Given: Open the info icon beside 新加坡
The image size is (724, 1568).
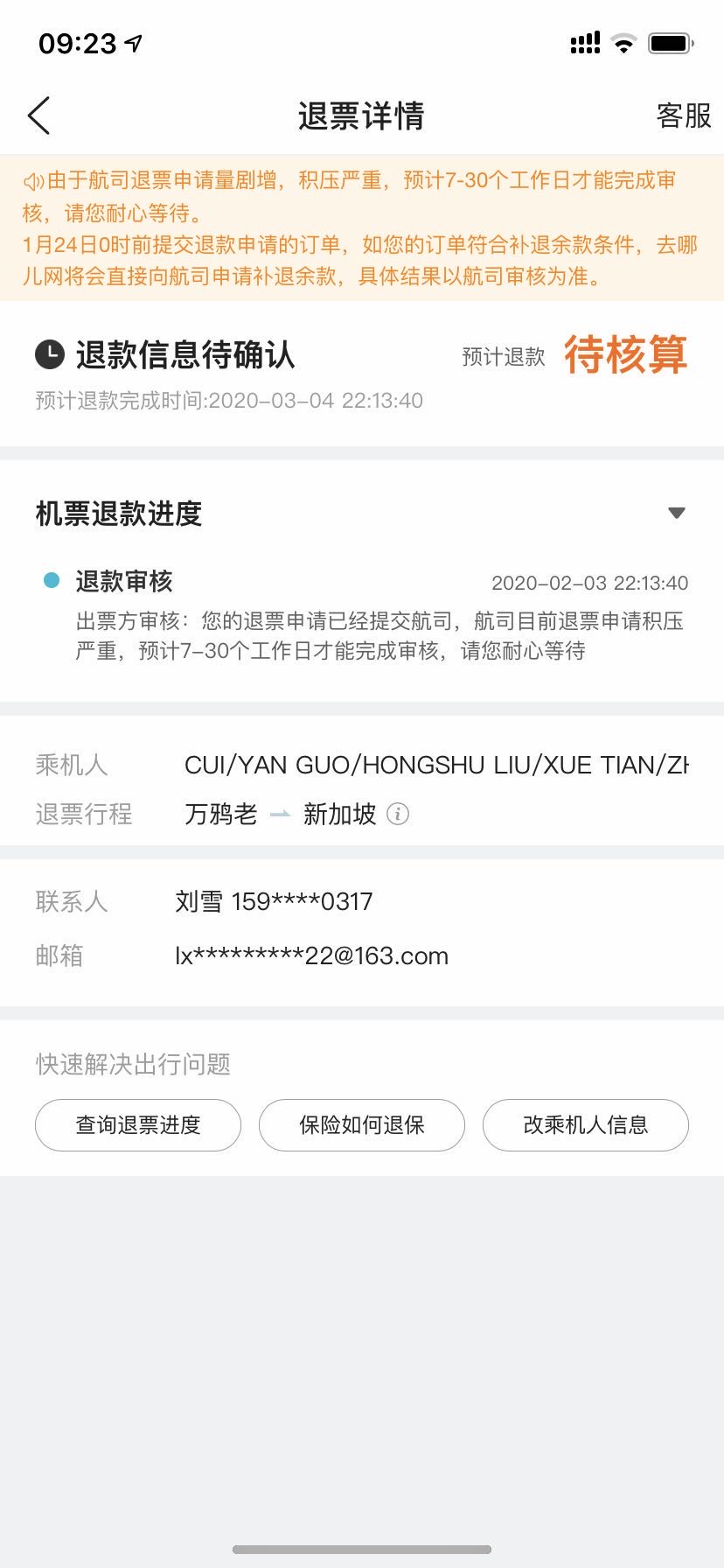Looking at the screenshot, I should [x=398, y=814].
